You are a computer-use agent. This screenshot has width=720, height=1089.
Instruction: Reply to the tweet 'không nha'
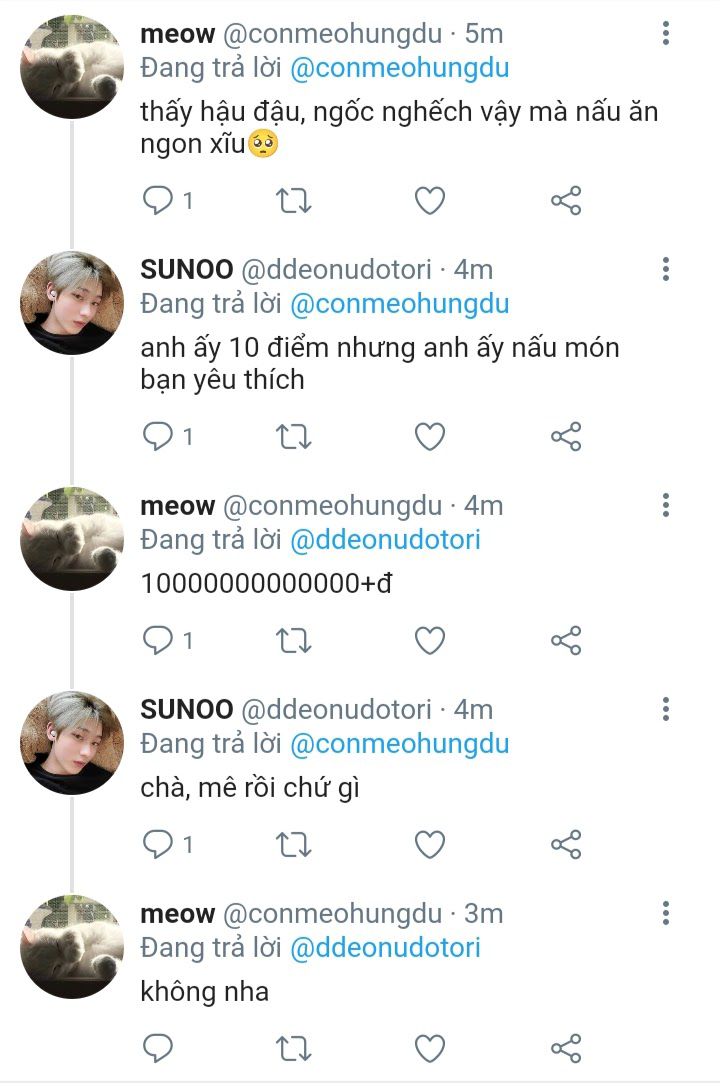coord(158,1049)
